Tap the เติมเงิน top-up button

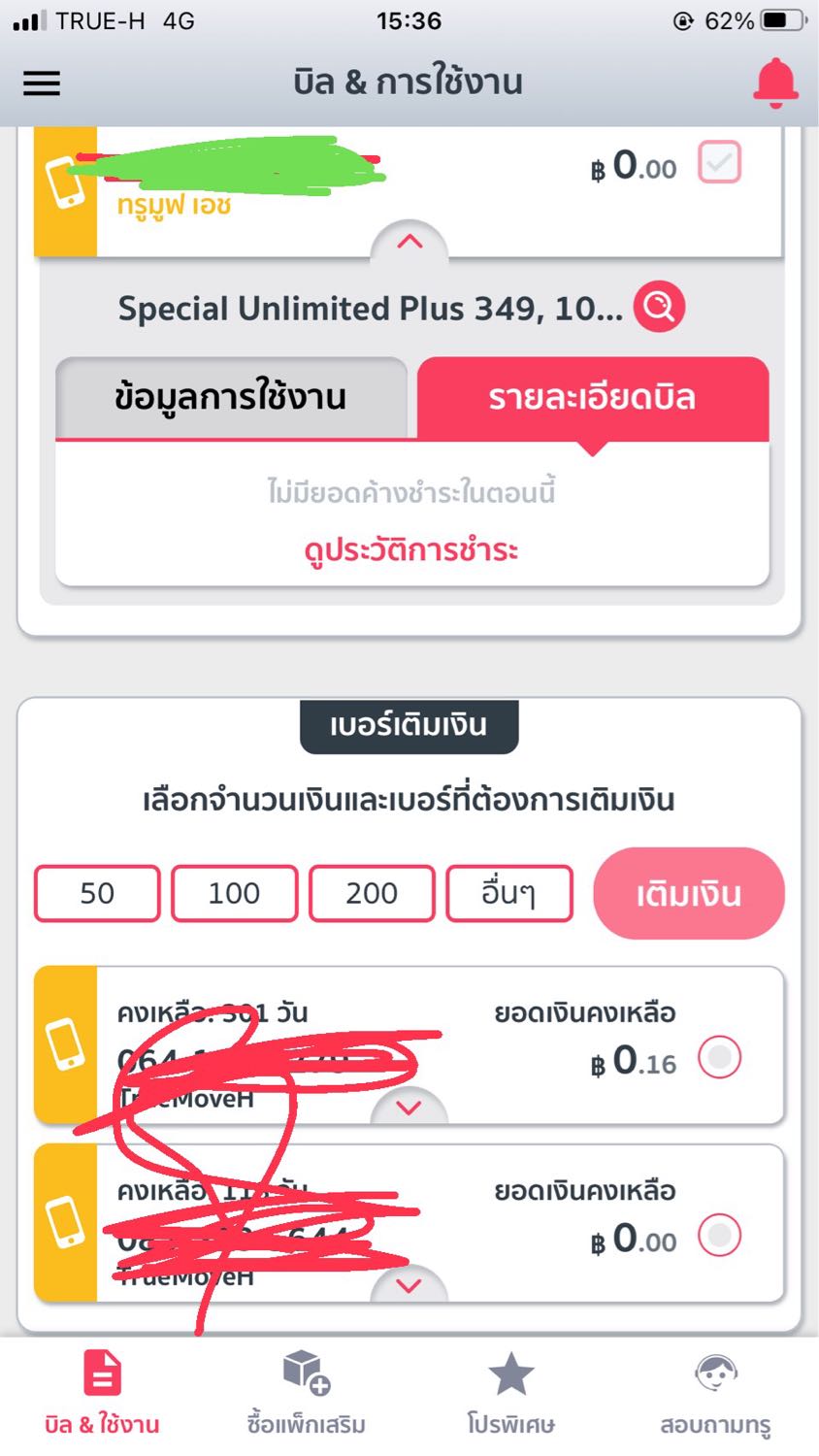(x=689, y=894)
